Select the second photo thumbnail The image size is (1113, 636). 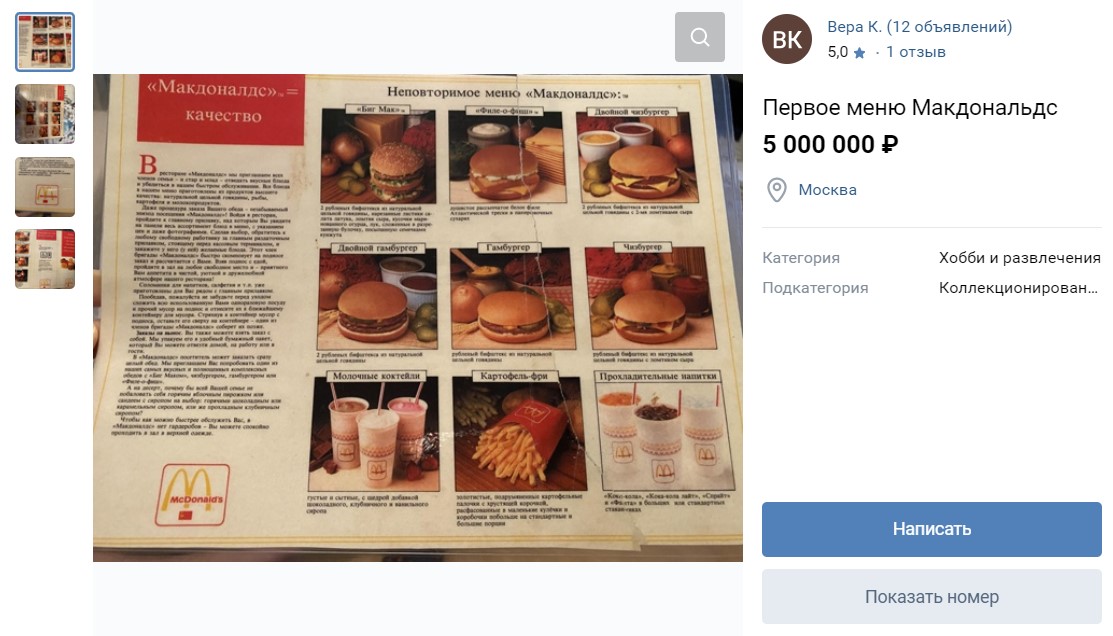click(x=45, y=114)
